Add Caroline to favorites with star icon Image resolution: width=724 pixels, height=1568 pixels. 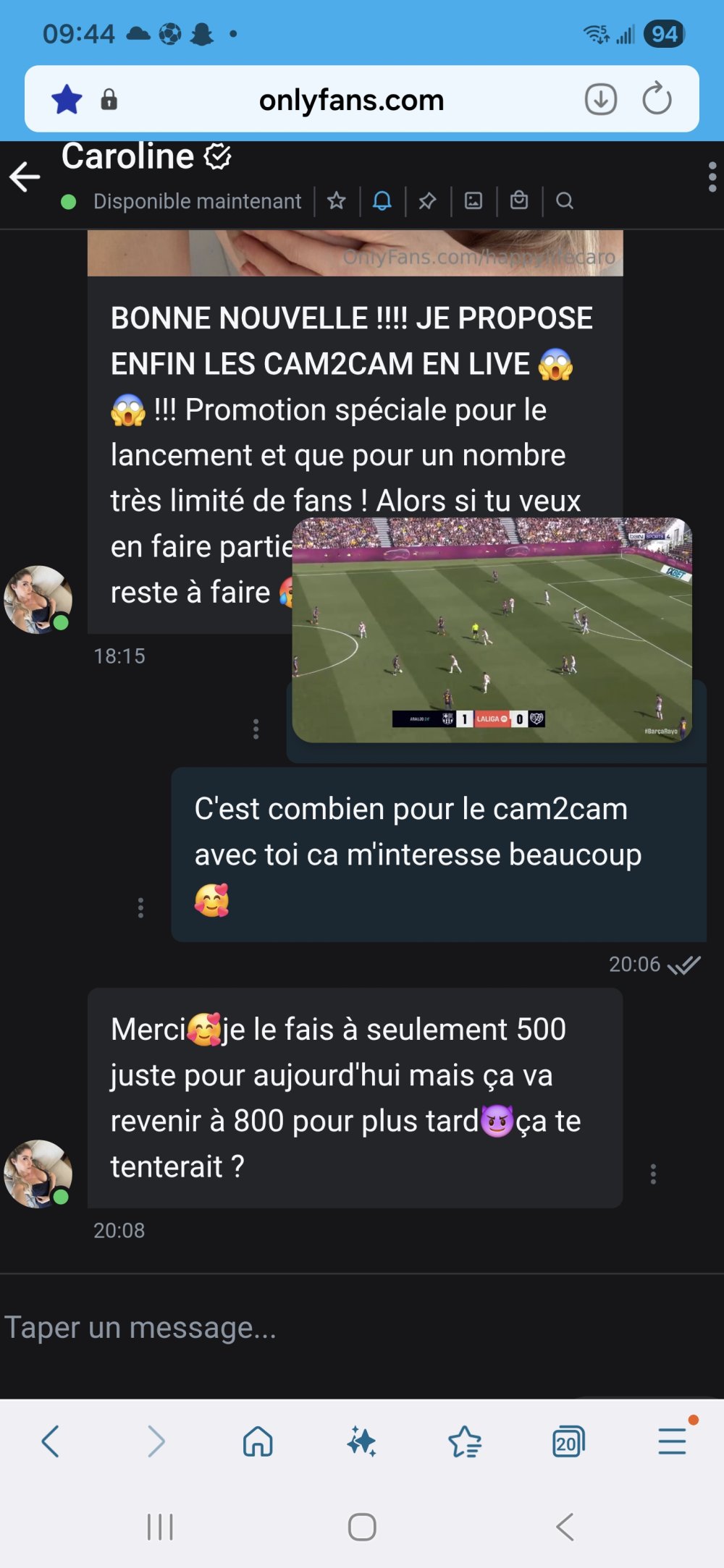(337, 200)
